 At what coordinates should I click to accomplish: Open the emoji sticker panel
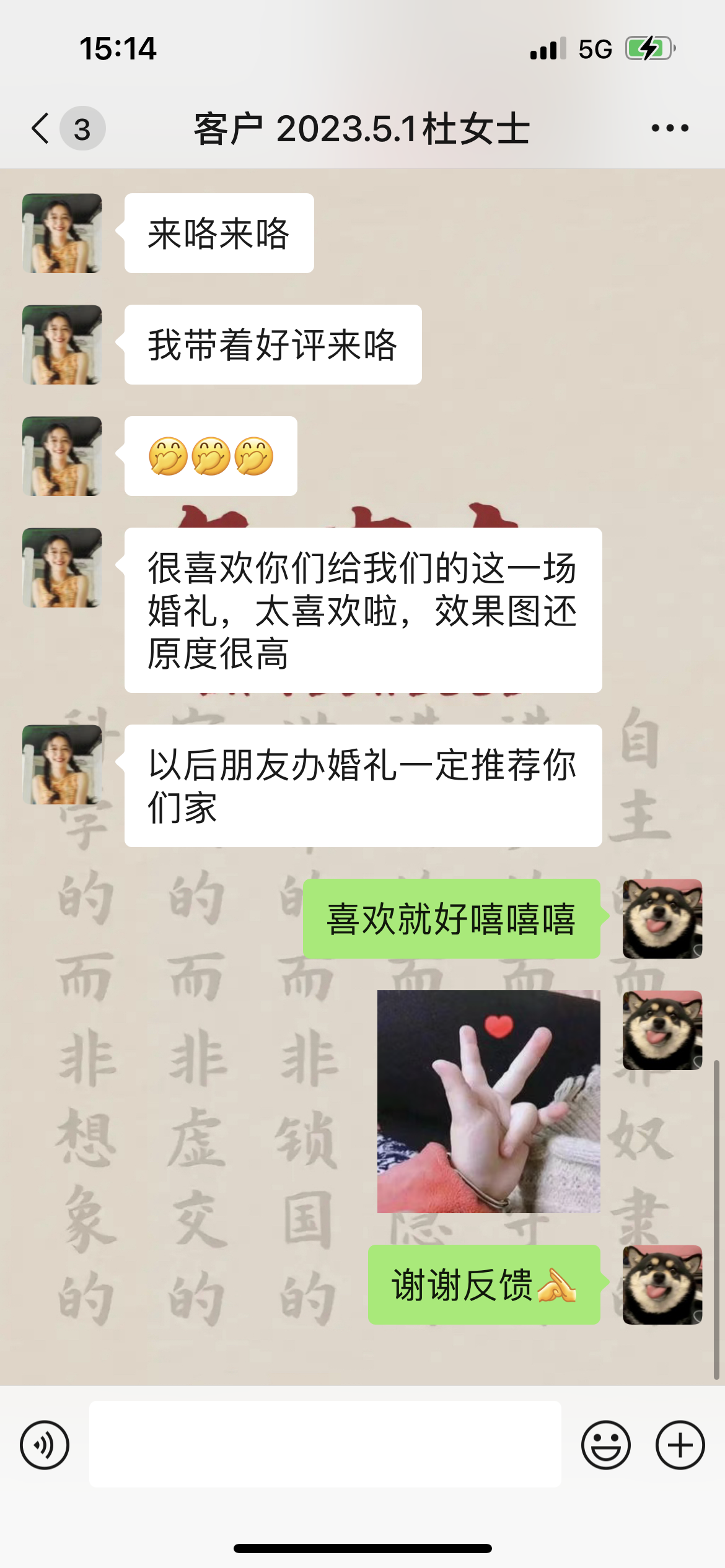(x=605, y=1445)
